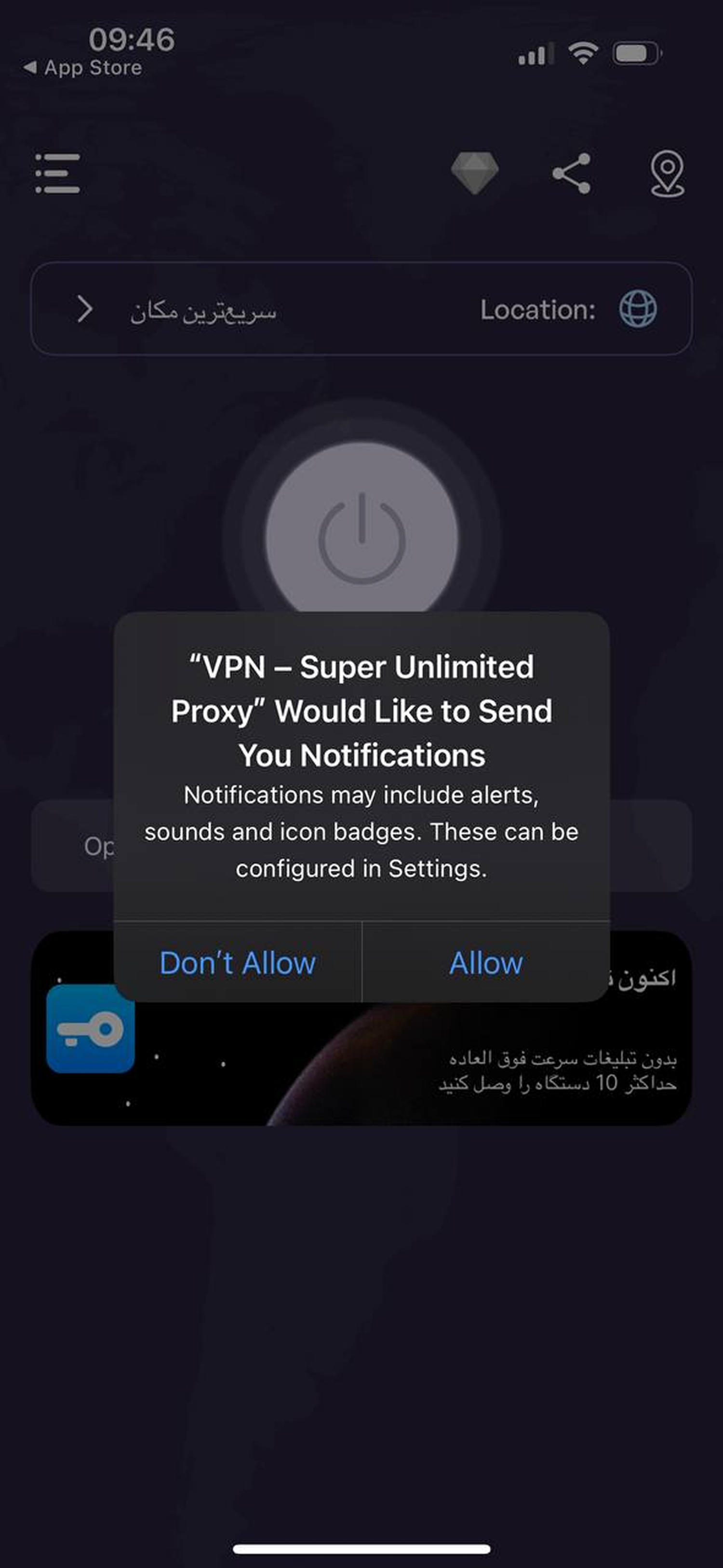
Task: Return to App Store
Action: pyautogui.click(x=82, y=68)
